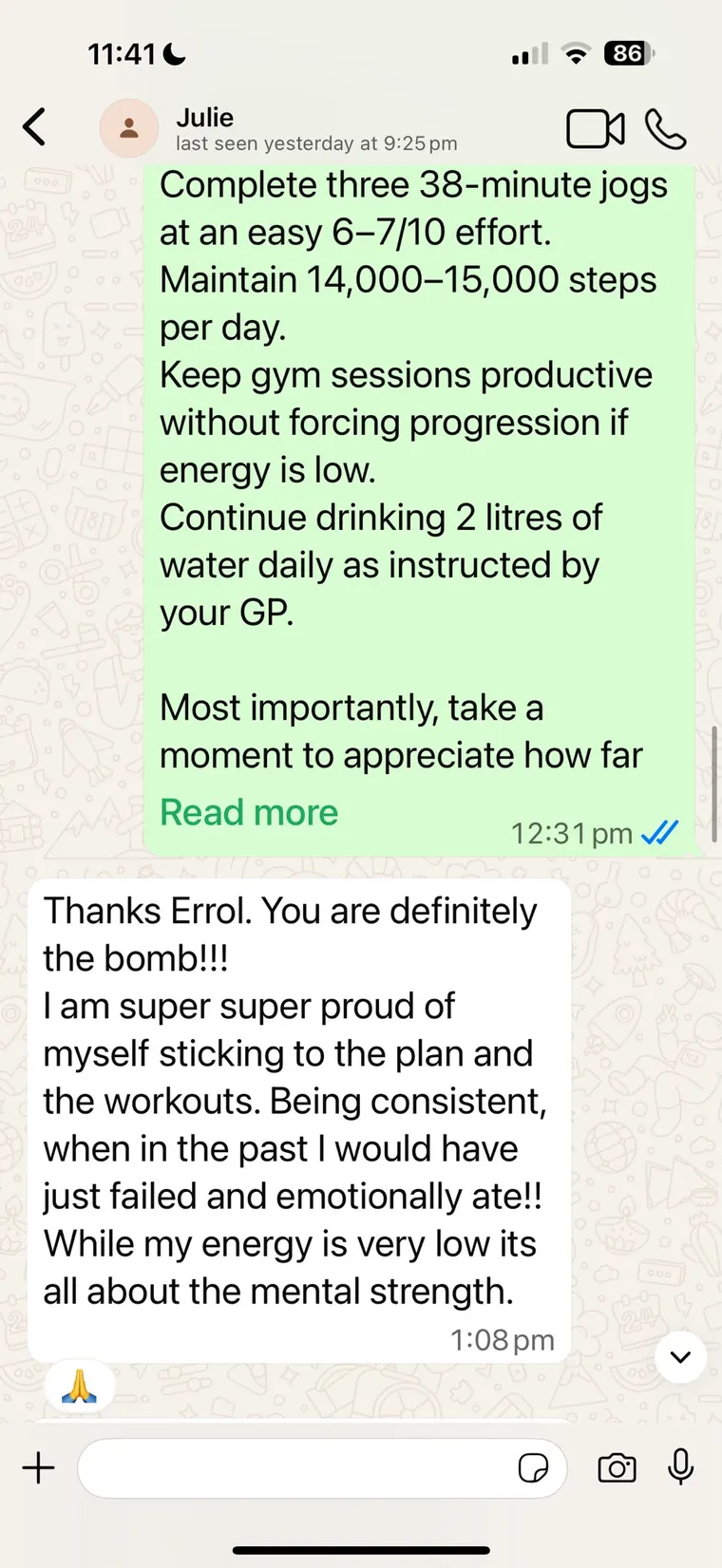Tap the praying hands reaction on Julie's message

click(x=79, y=1388)
